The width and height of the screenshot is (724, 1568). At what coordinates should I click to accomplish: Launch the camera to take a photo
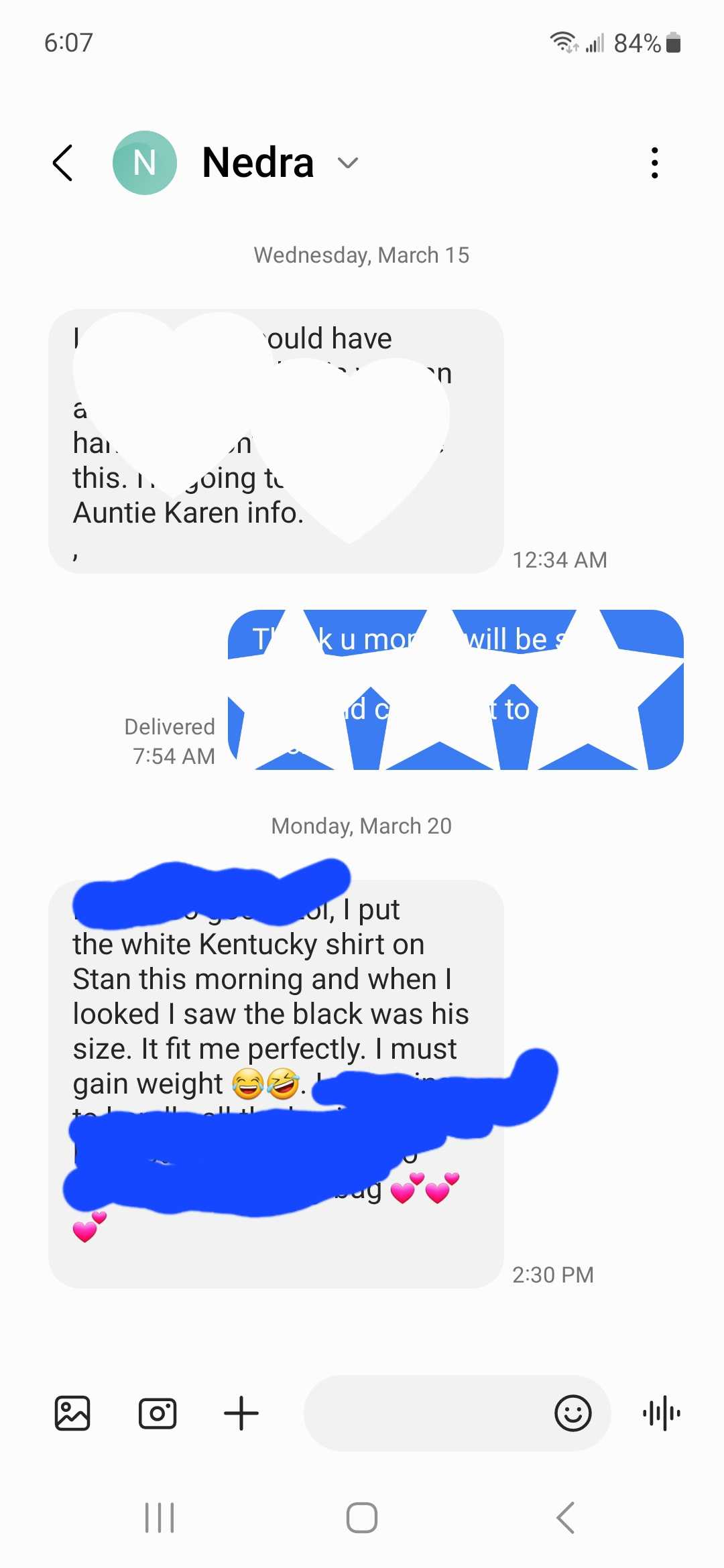click(x=158, y=1413)
